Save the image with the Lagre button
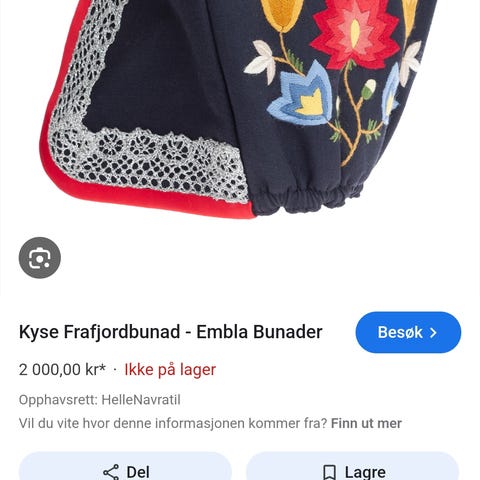Viewport: 480px width, 480px height. pyautogui.click(x=353, y=467)
